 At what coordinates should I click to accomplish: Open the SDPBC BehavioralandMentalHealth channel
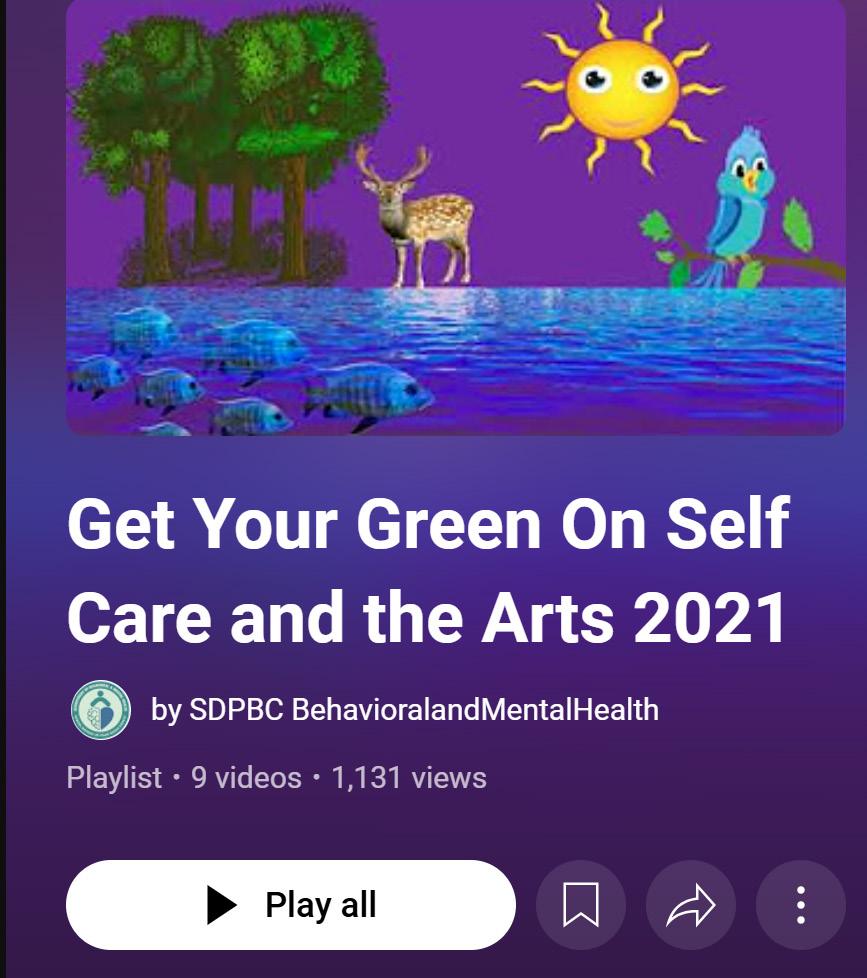pyautogui.click(x=404, y=710)
